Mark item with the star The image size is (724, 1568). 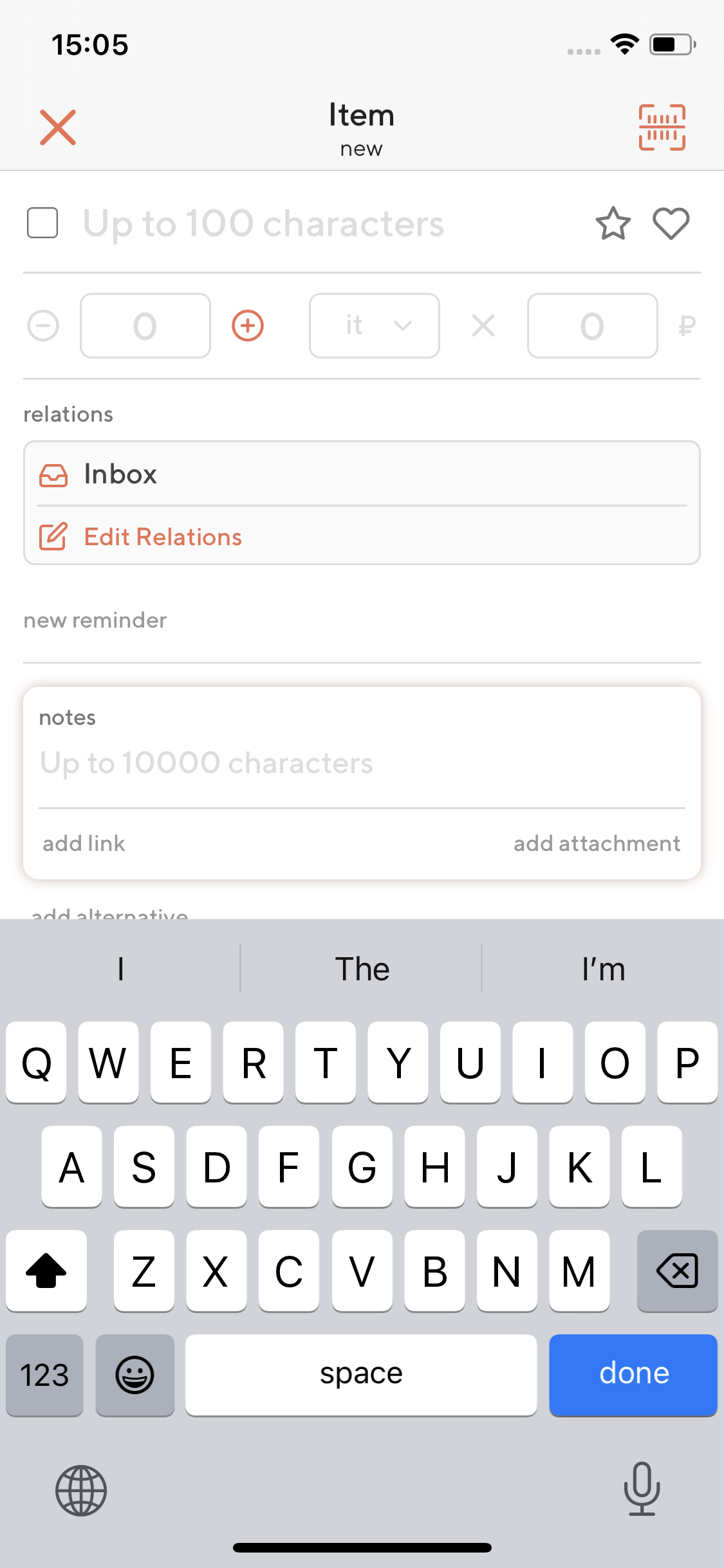613,223
